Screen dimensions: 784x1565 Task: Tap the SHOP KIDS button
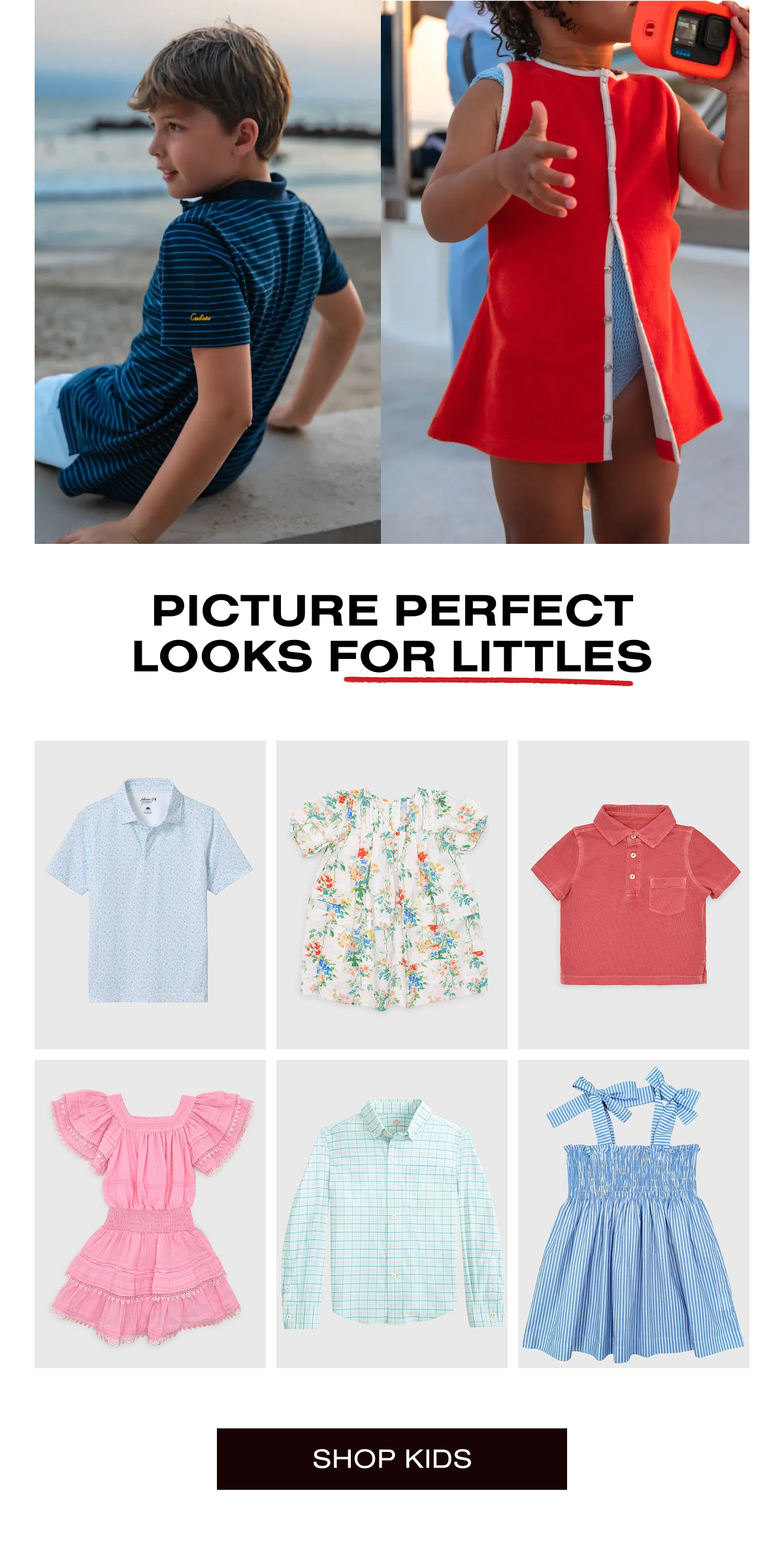coord(392,1458)
